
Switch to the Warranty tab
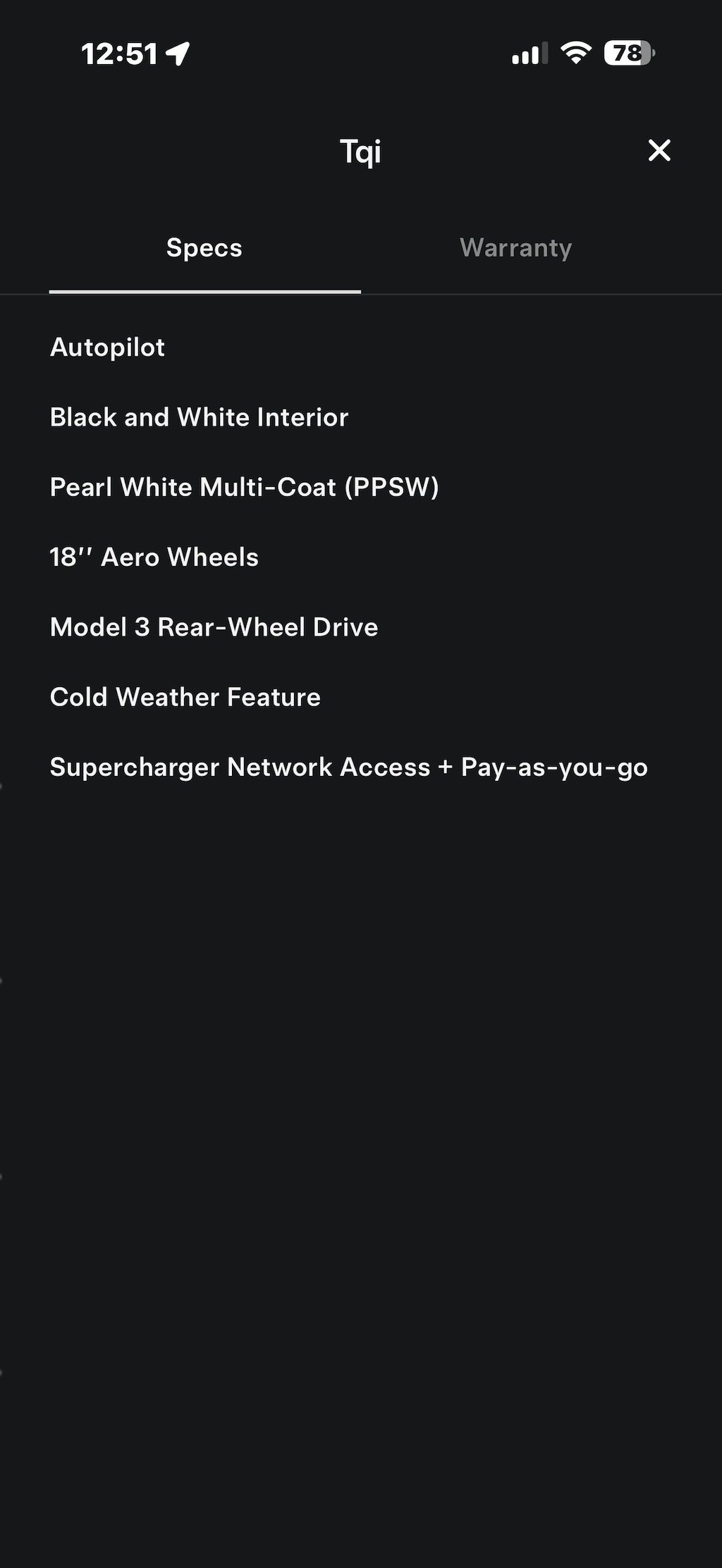pyautogui.click(x=515, y=248)
